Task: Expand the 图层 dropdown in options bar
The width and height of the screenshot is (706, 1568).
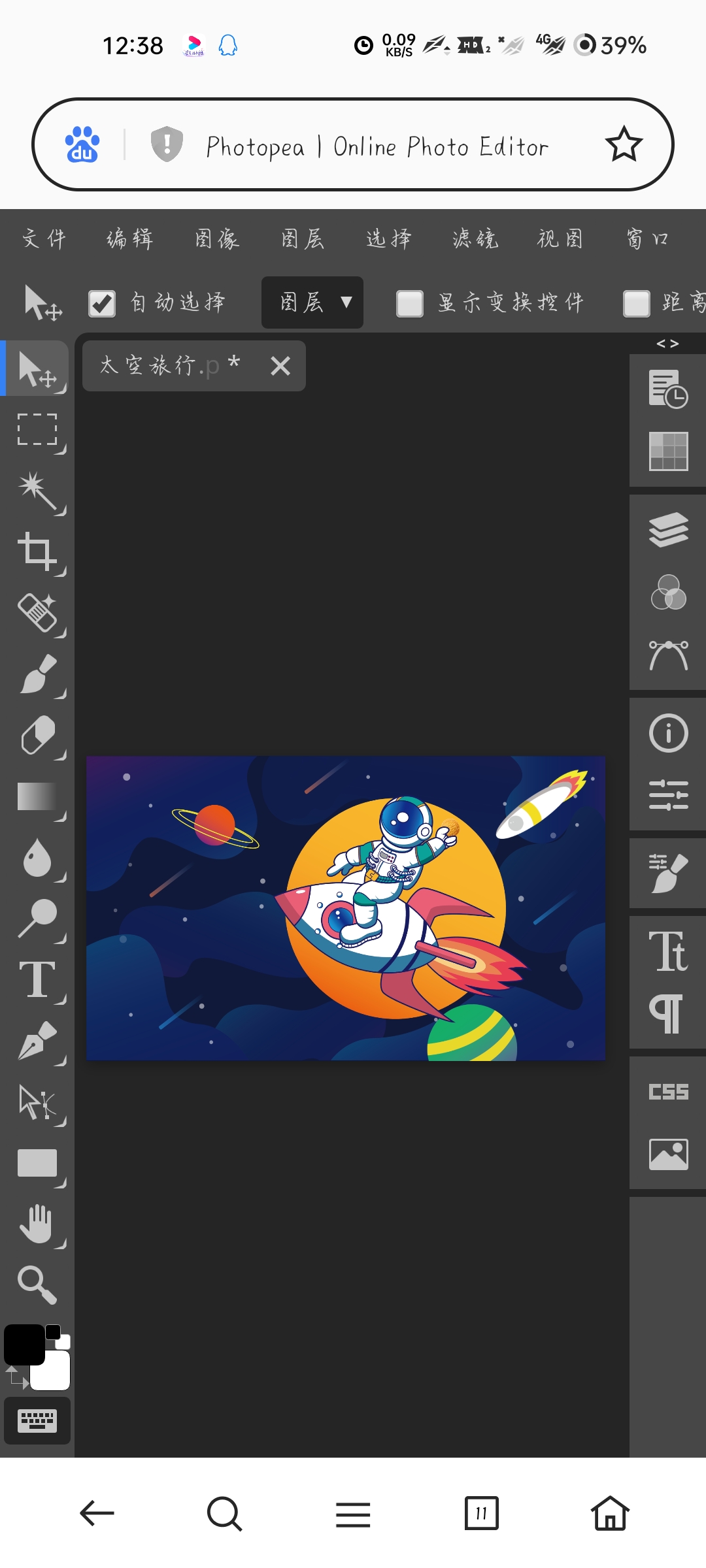Action: pos(312,302)
